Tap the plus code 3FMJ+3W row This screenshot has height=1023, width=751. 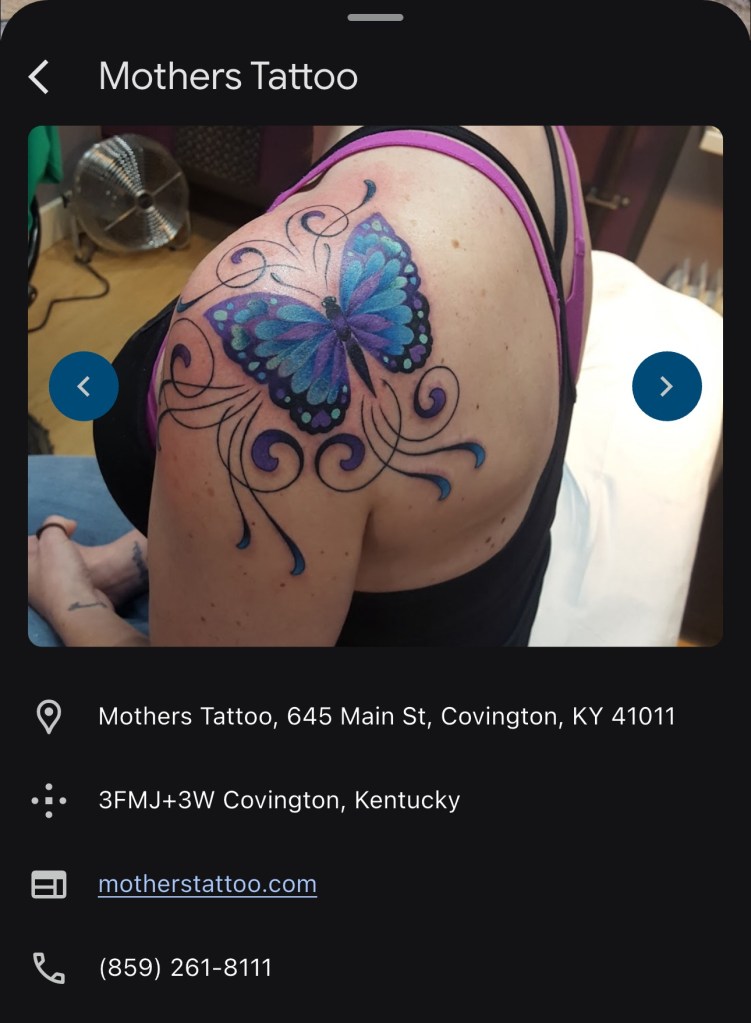click(x=279, y=800)
